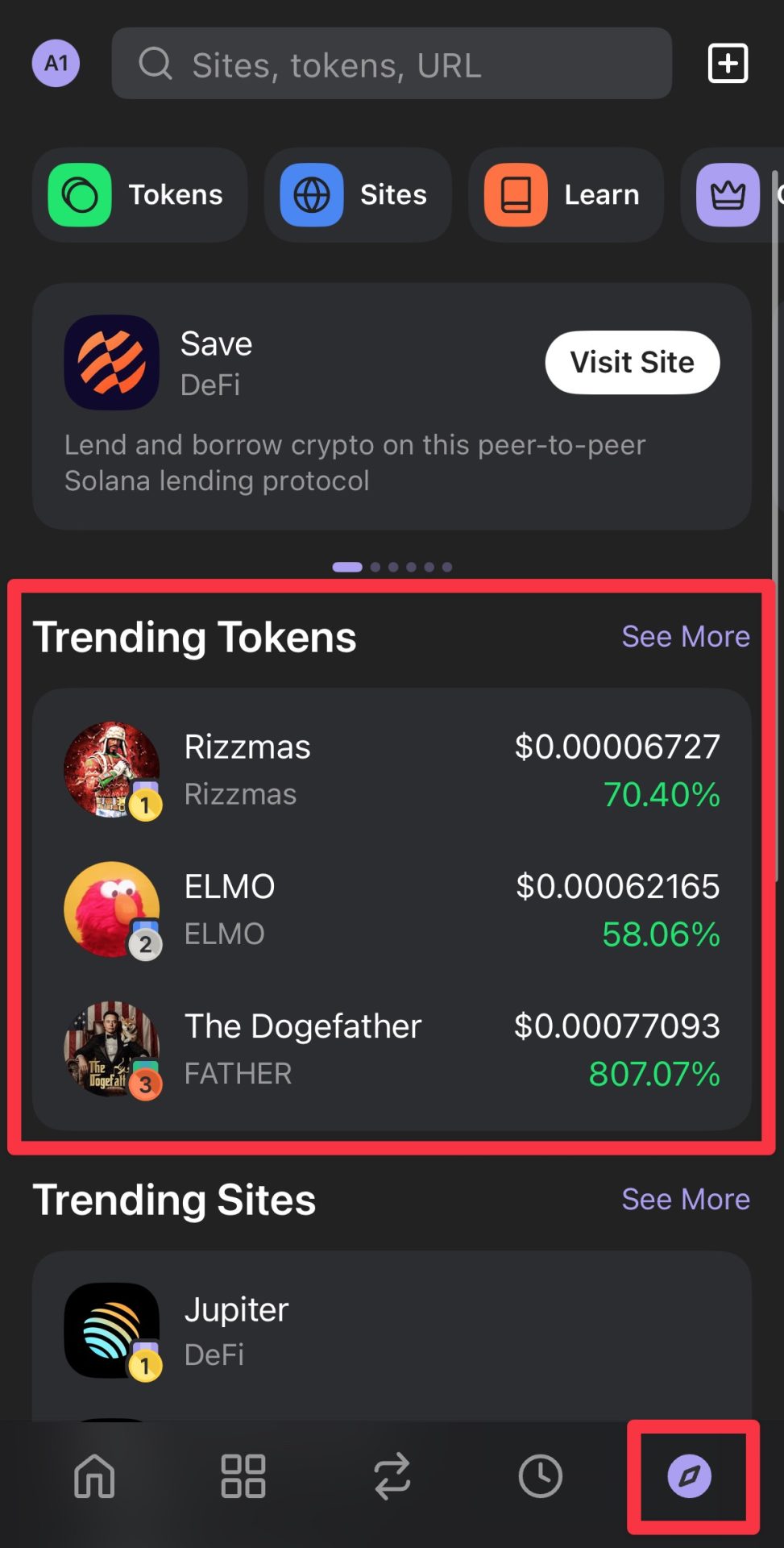Go to the Home tab
Image resolution: width=784 pixels, height=1548 pixels.
tap(94, 1476)
